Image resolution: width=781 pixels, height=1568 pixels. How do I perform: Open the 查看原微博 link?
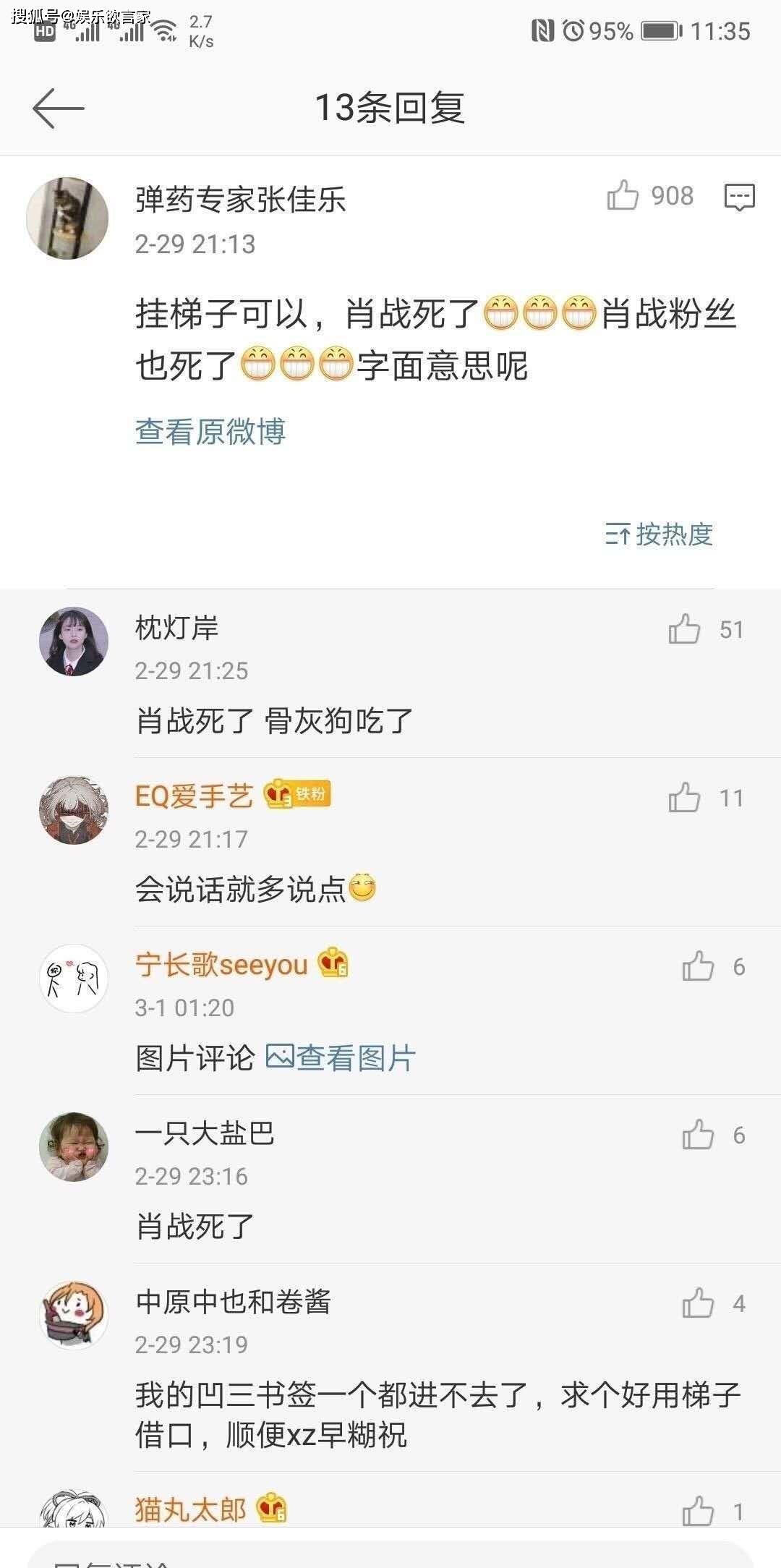point(210,432)
